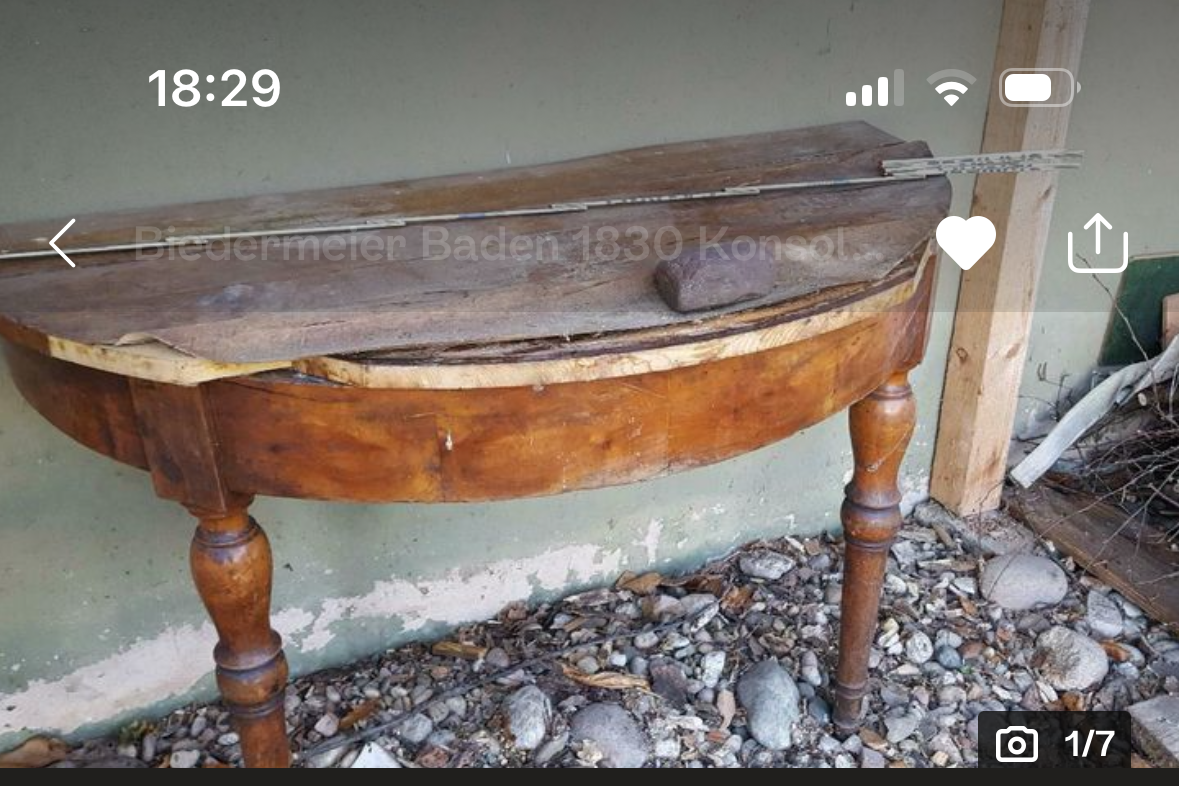Viewport: 1179px width, 786px height.
Task: Favorite this listing with the heart
Action: click(x=965, y=243)
